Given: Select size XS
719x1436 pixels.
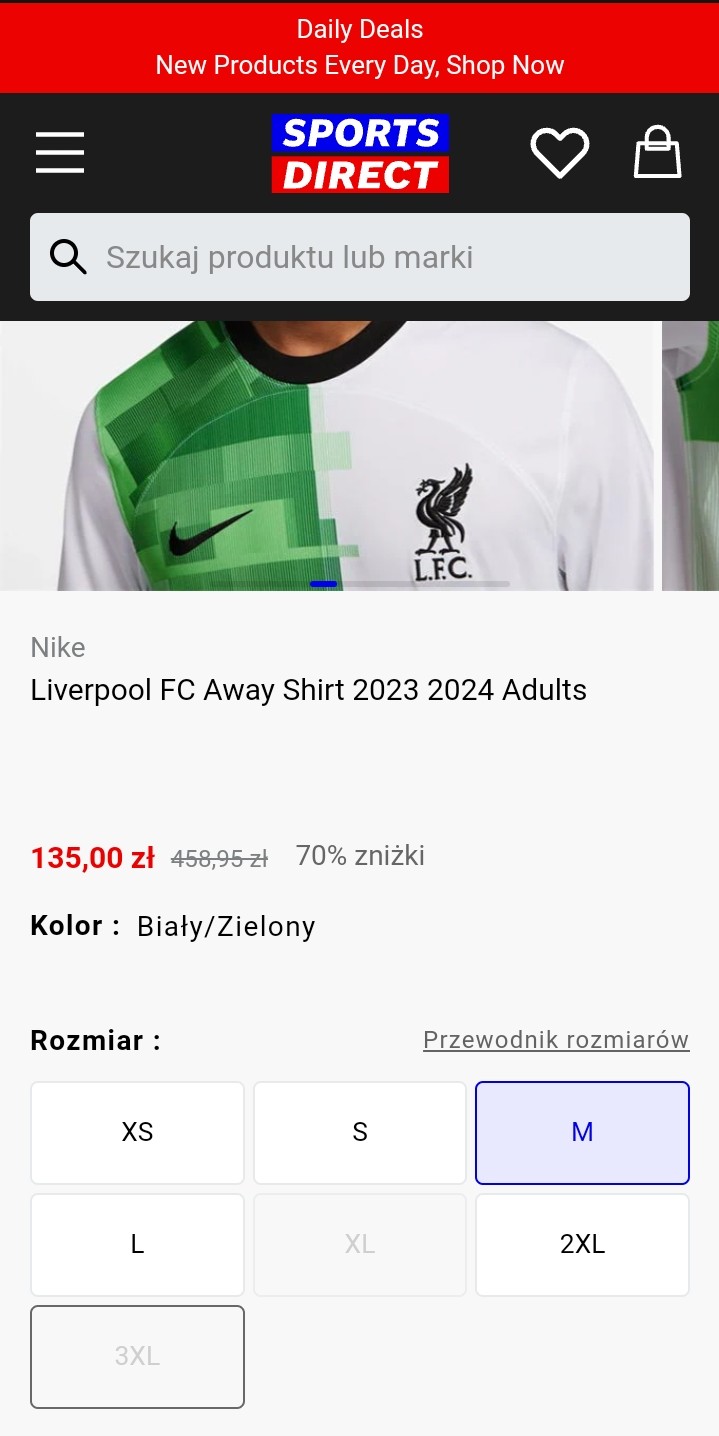Looking at the screenshot, I should tap(138, 1132).
